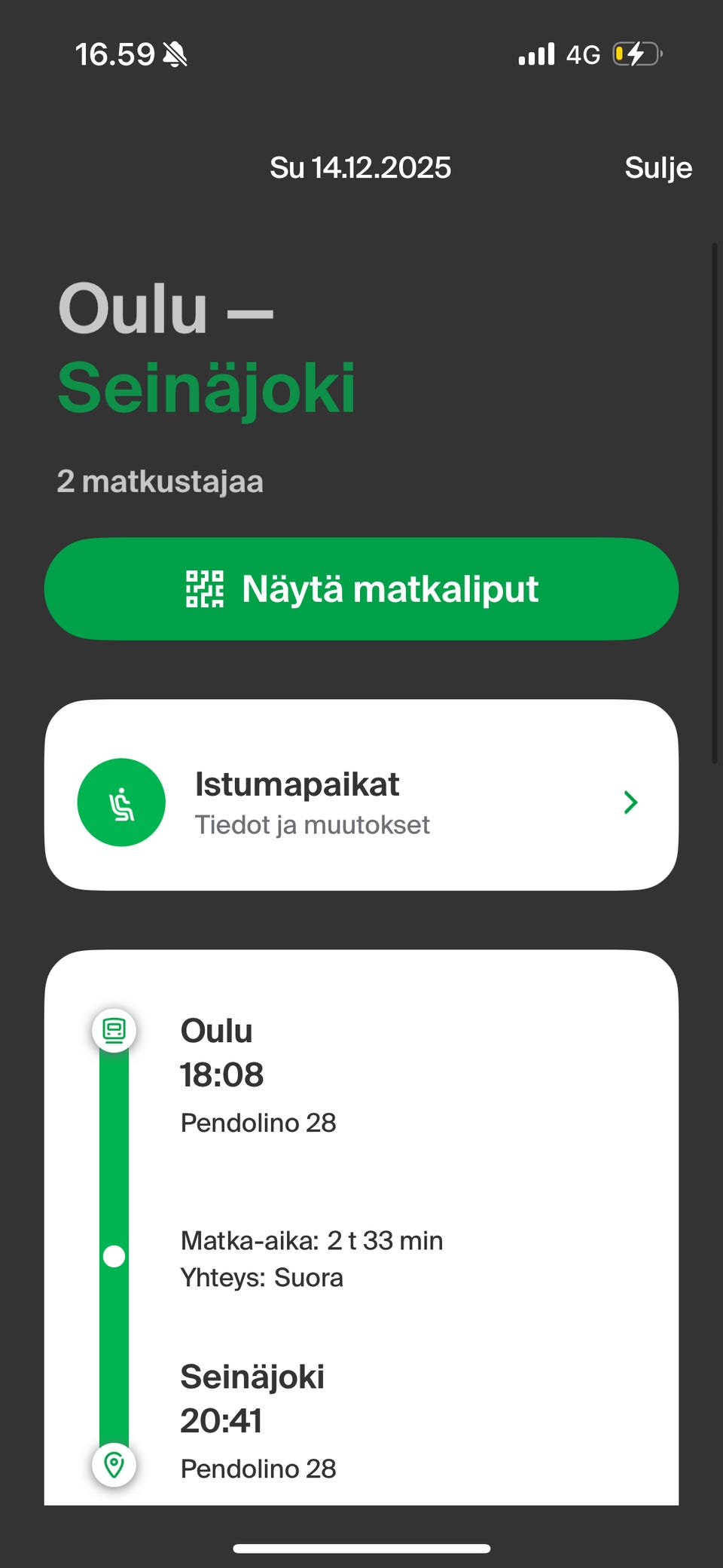
Task: Click the departure time 18:08 at Oulu
Action: click(x=221, y=1075)
